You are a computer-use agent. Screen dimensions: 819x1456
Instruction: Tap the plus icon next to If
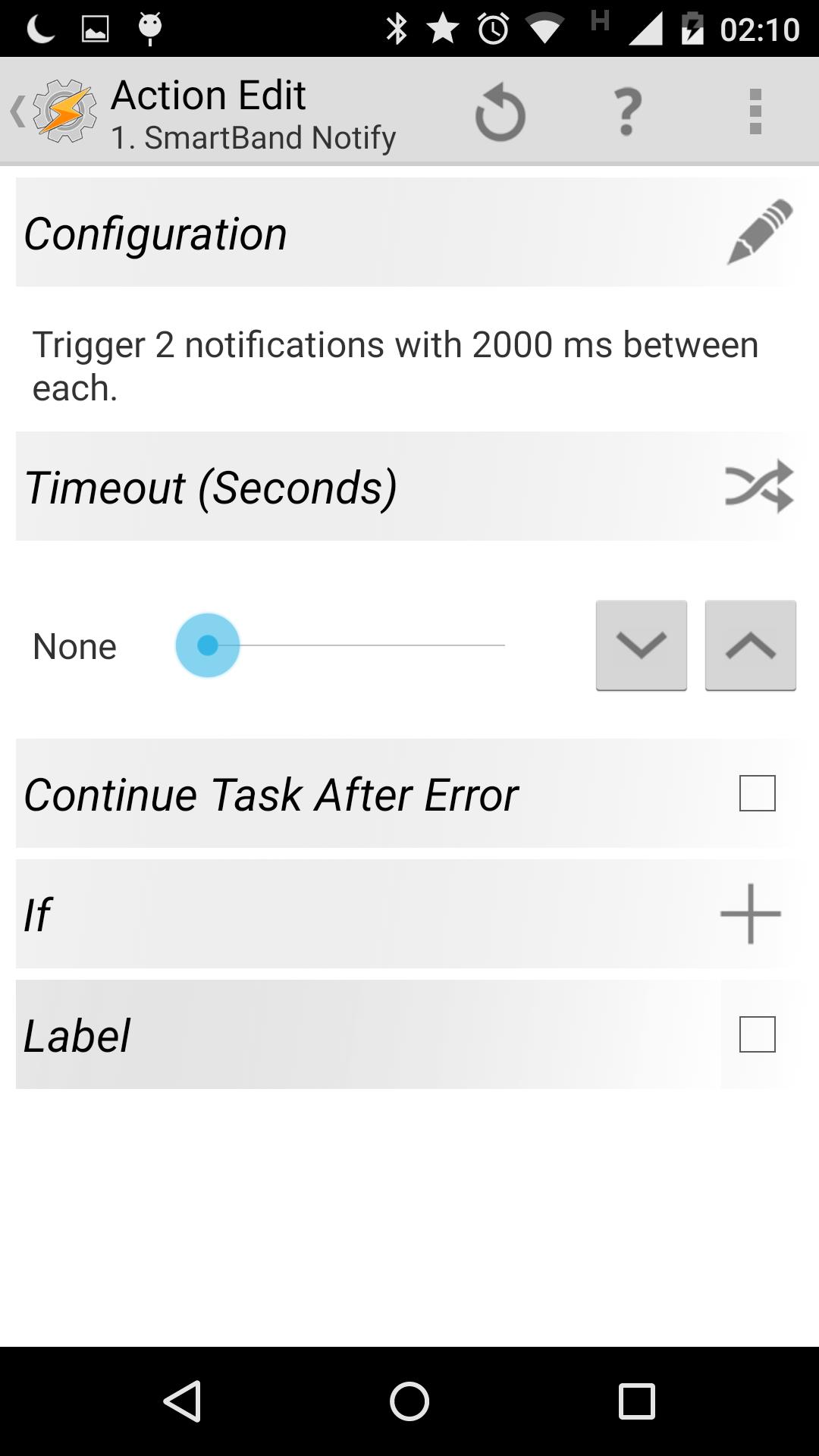pos(749,915)
